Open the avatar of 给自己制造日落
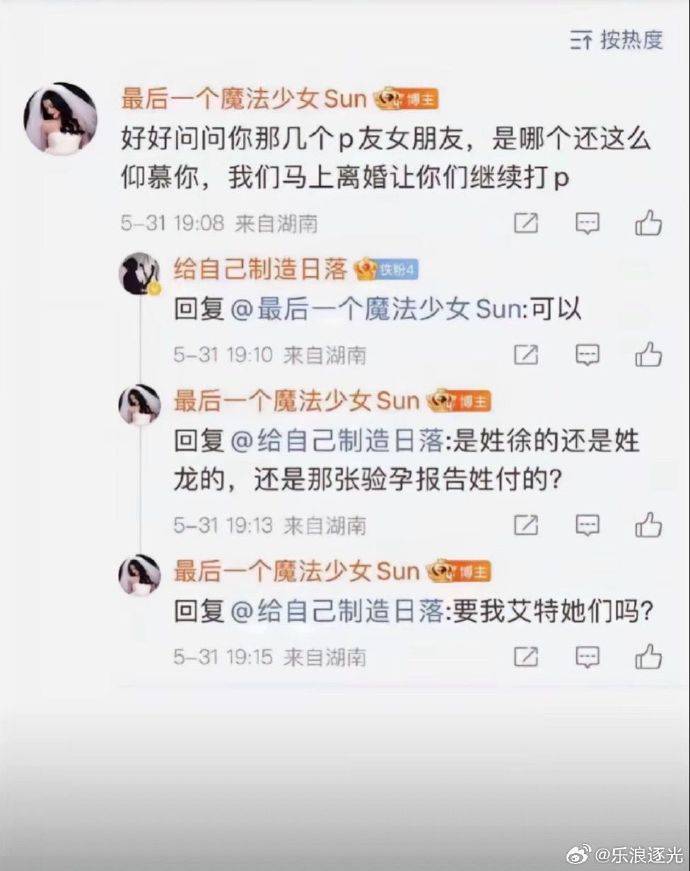This screenshot has width=690, height=871. pyautogui.click(x=139, y=274)
